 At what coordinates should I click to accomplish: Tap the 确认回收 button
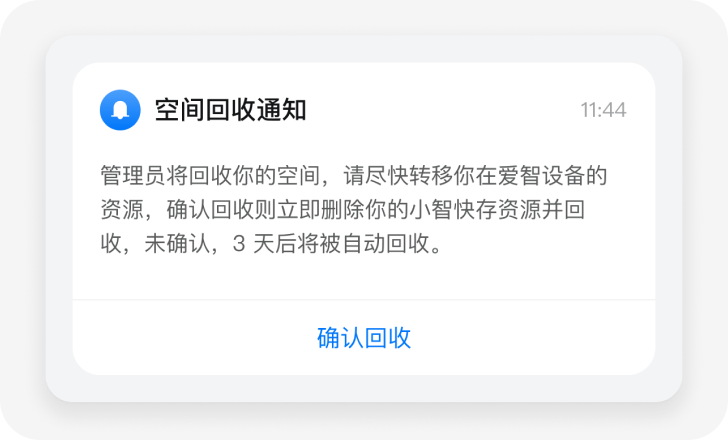(x=364, y=338)
